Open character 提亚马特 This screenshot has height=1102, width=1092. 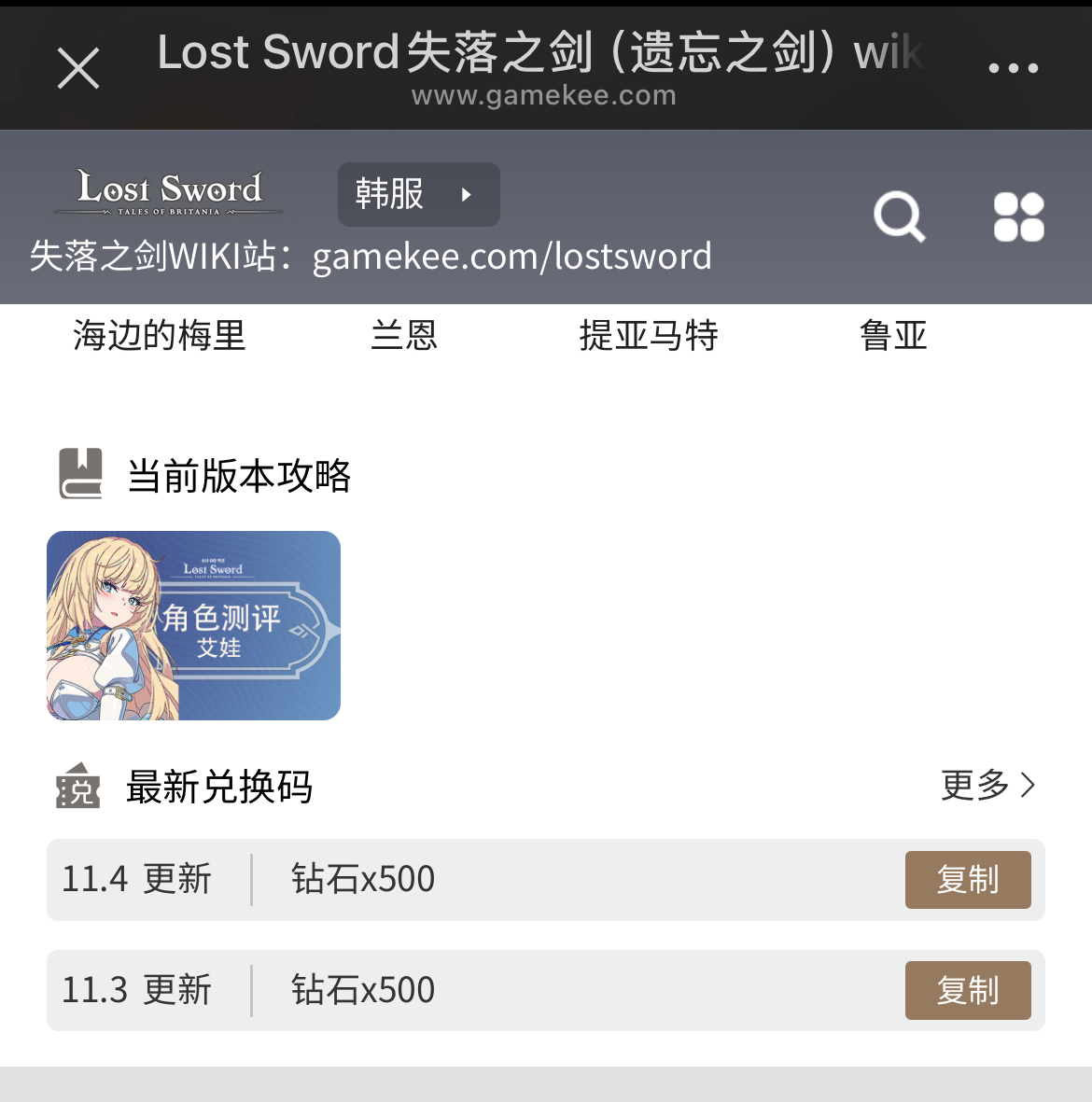649,335
